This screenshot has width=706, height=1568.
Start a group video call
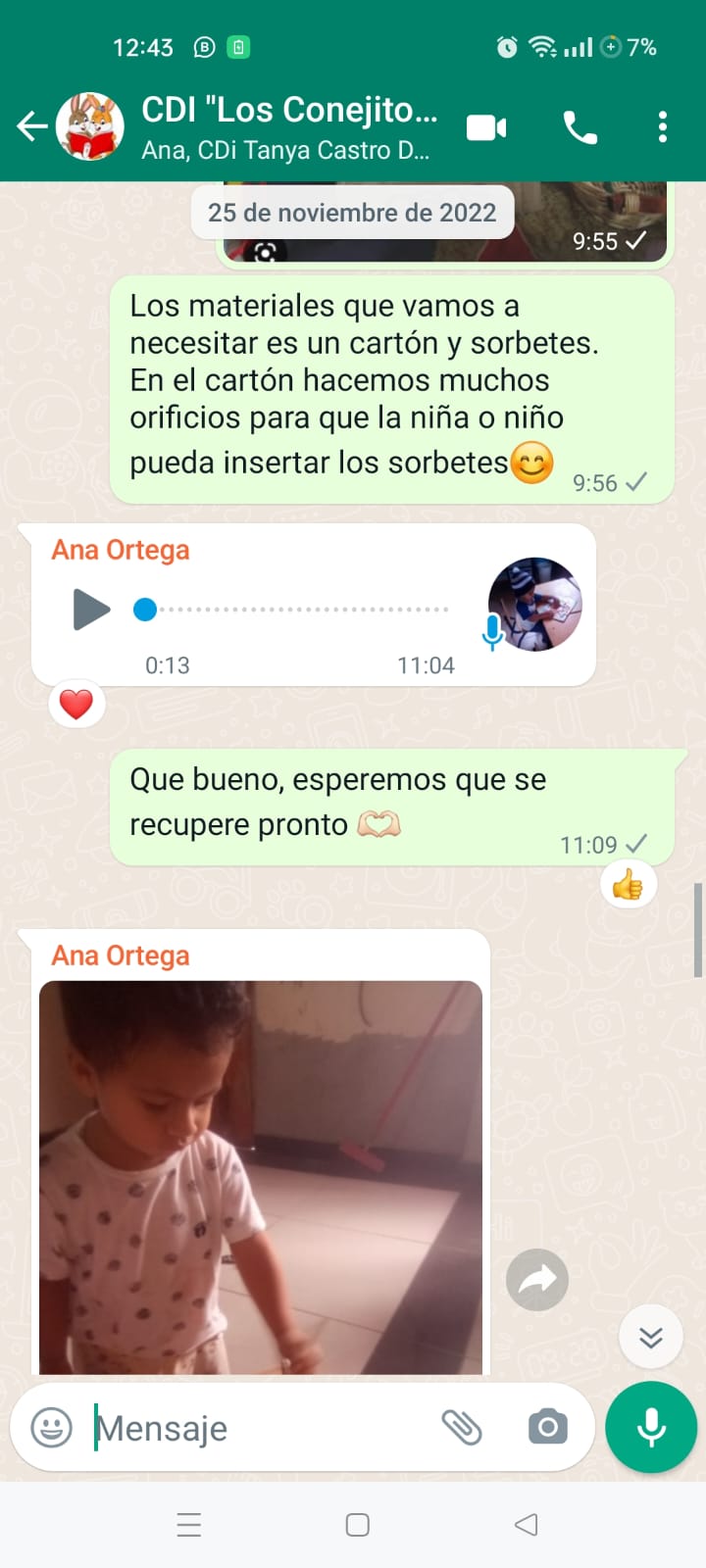click(486, 127)
